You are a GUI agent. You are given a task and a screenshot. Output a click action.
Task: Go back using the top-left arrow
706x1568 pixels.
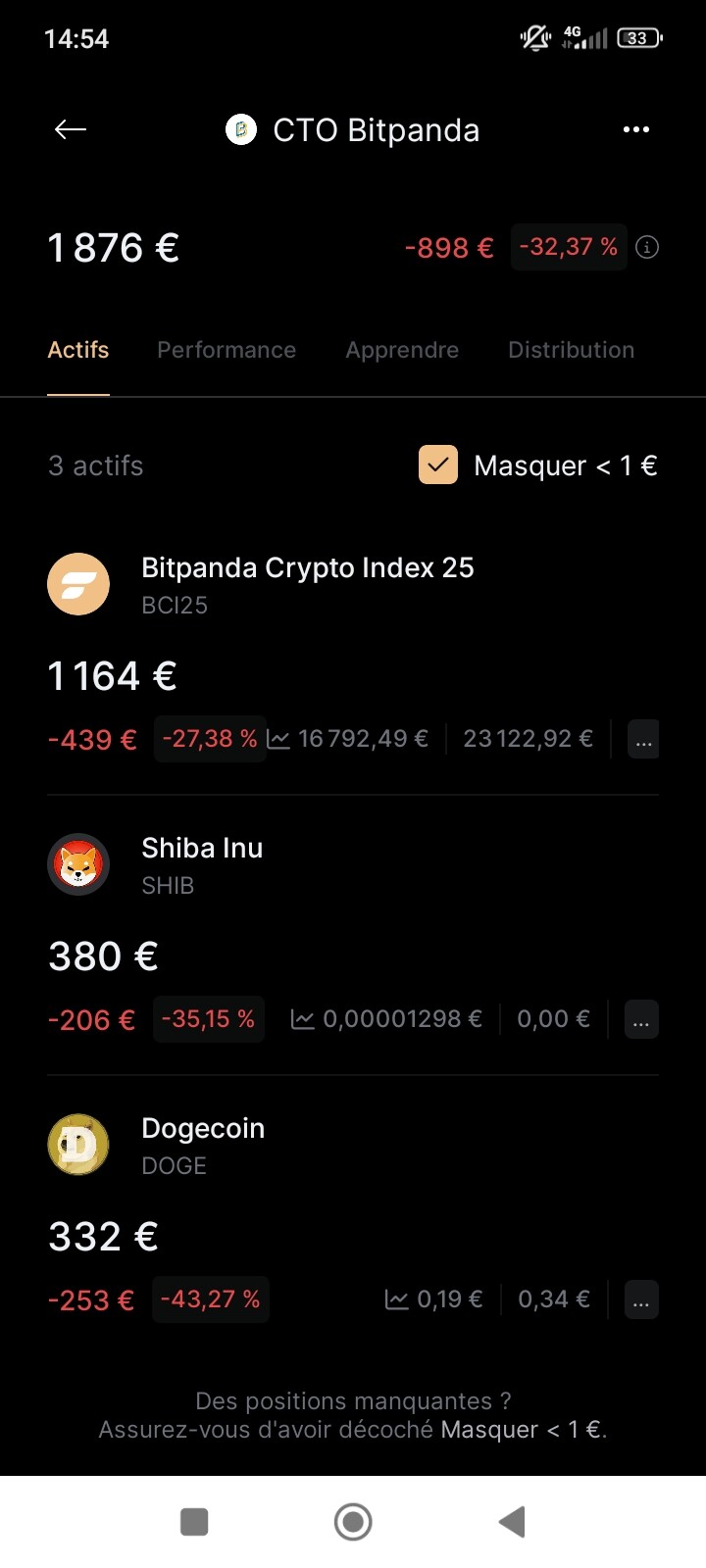click(x=71, y=129)
